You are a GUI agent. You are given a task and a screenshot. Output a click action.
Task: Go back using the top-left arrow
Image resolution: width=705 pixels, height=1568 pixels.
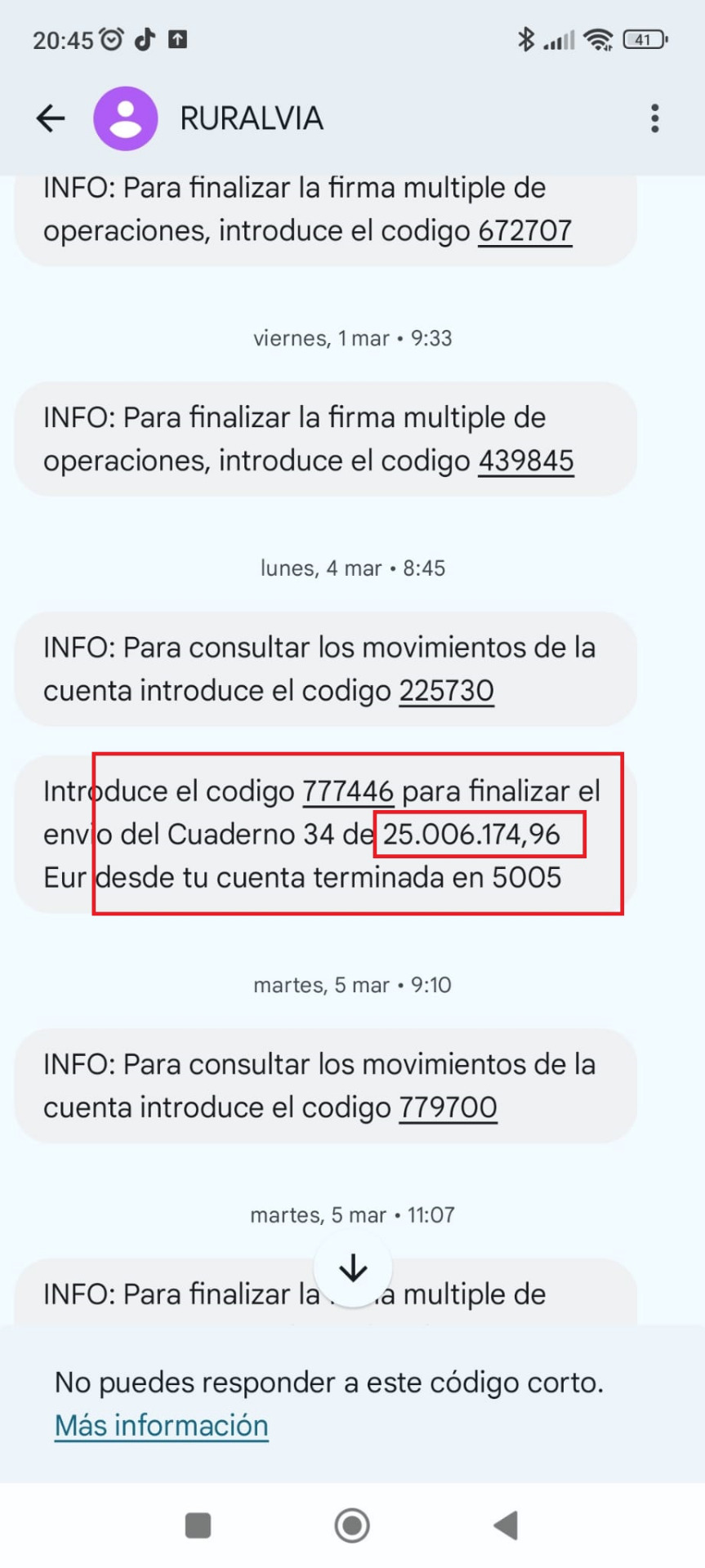click(x=51, y=118)
